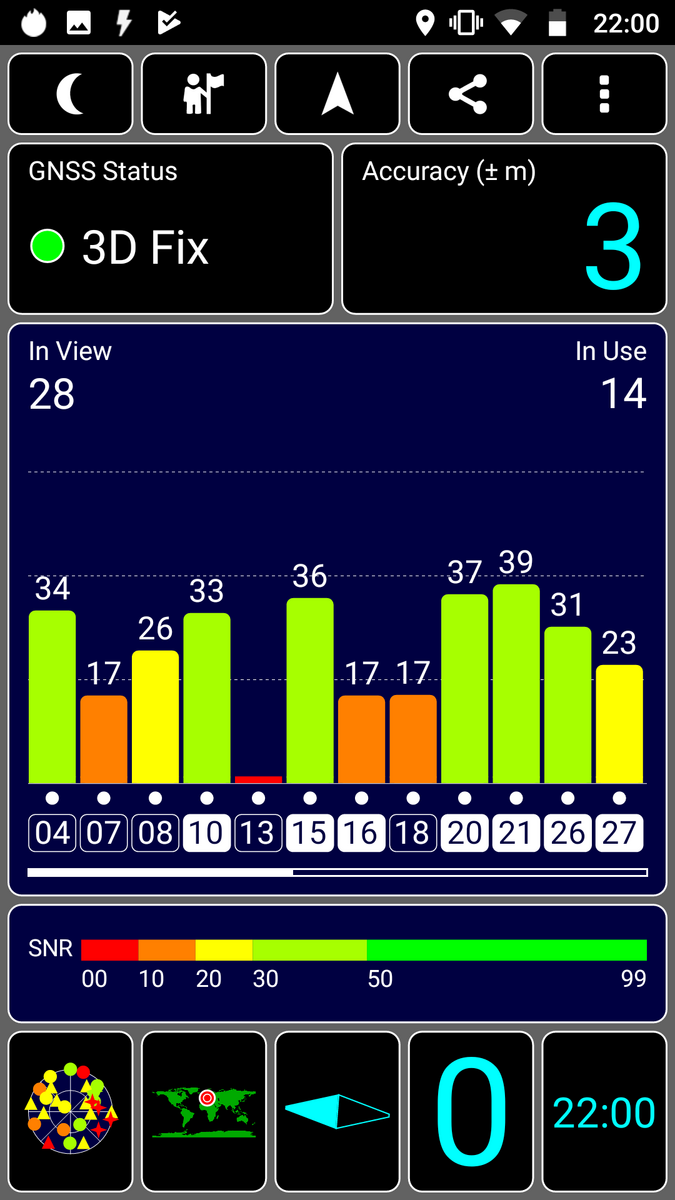Image resolution: width=675 pixels, height=1200 pixels.
Task: Tap the person with flag icon
Action: tap(204, 94)
